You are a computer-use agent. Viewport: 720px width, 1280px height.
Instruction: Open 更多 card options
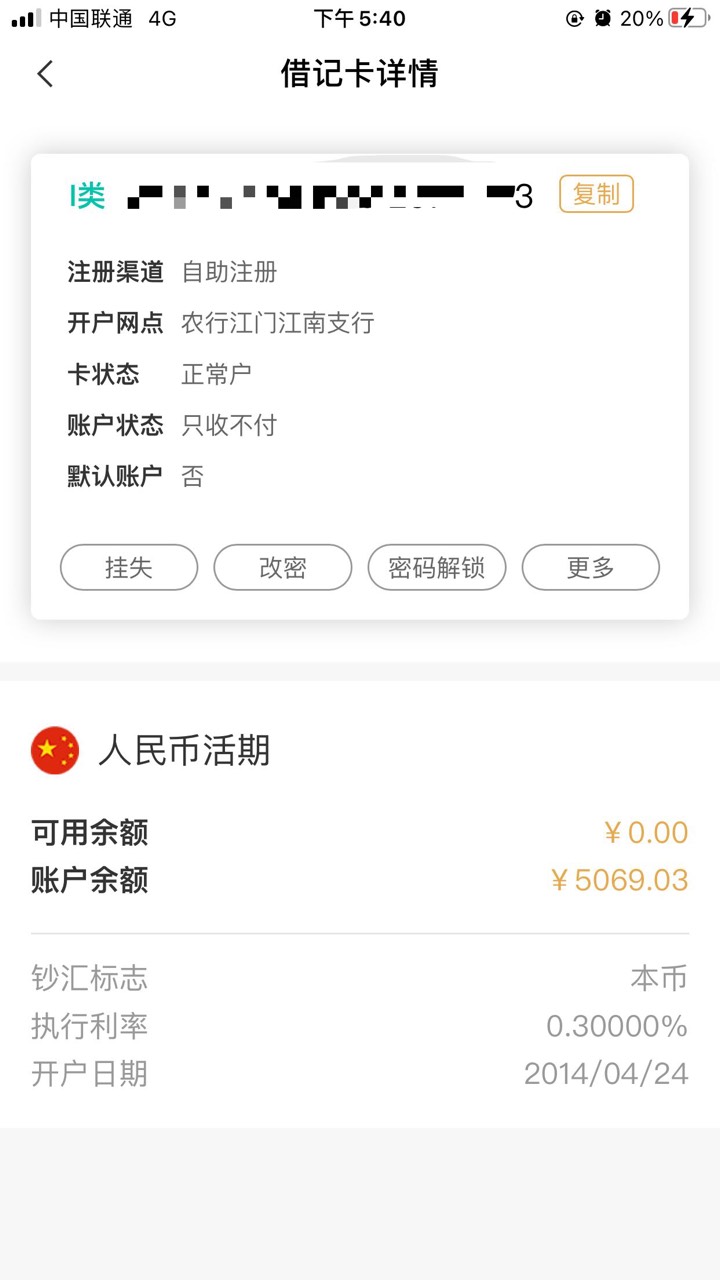(x=591, y=568)
